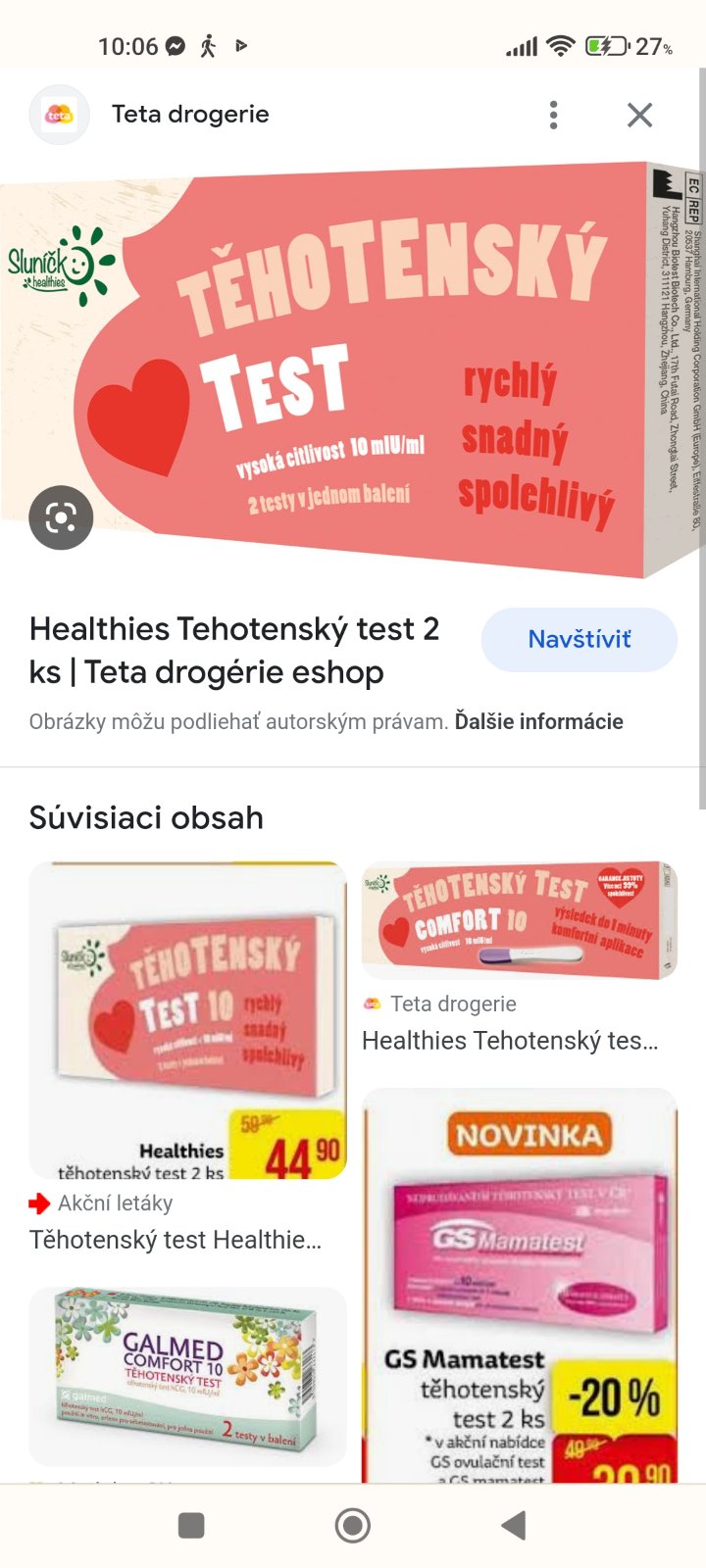Go to the home screen
The width and height of the screenshot is (706, 1568).
tap(353, 1525)
